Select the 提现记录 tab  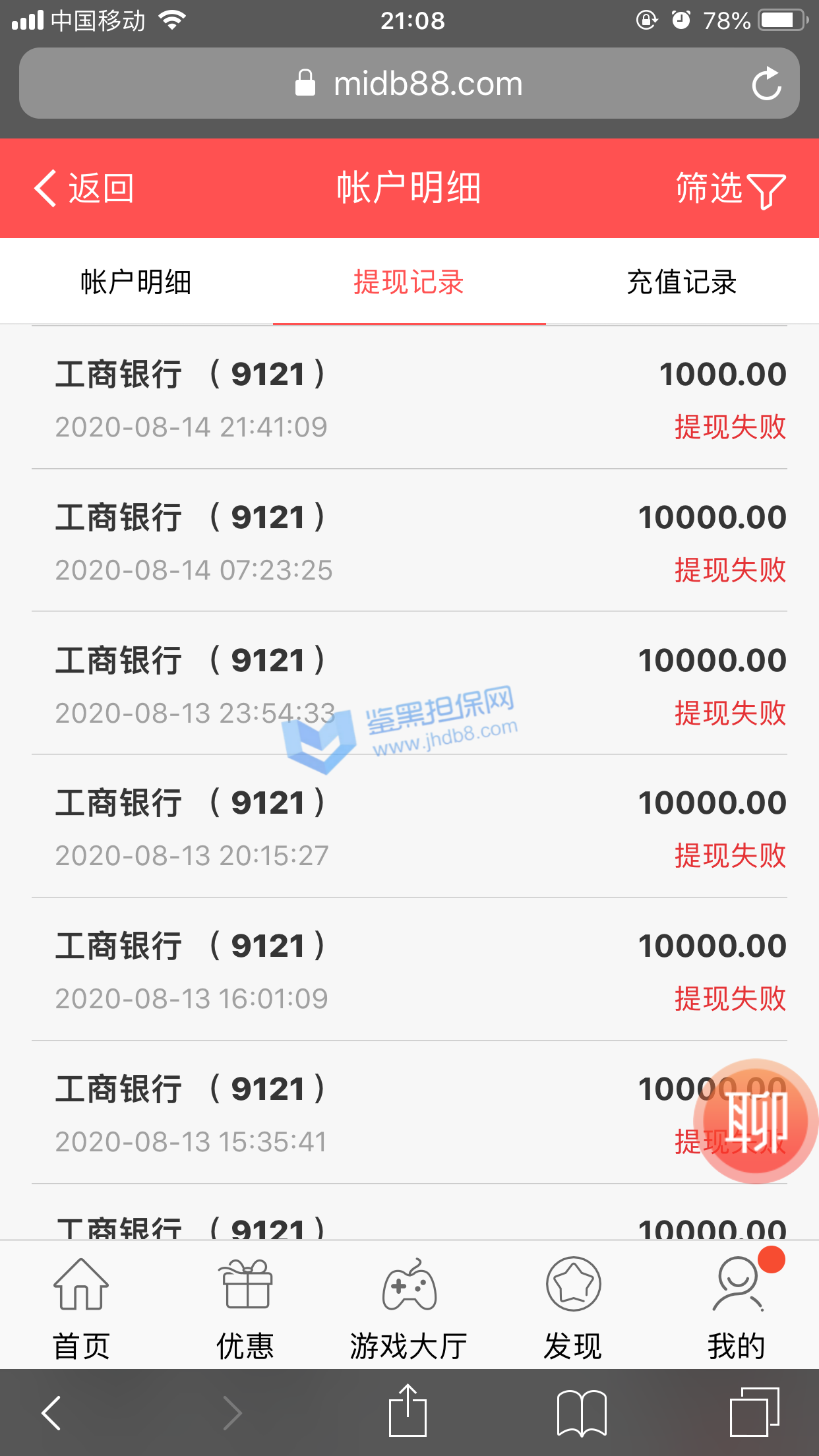click(409, 282)
